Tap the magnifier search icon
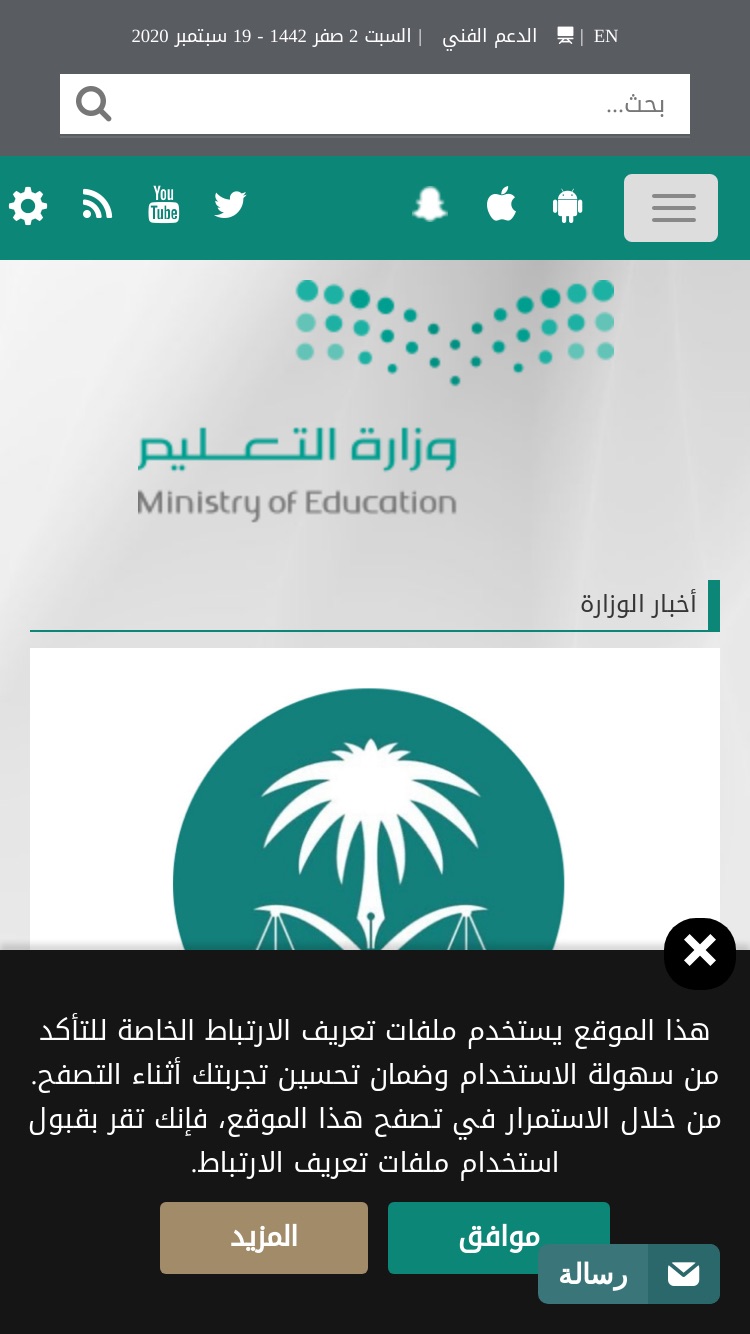Screen dimensions: 750x1334 (x=93, y=104)
